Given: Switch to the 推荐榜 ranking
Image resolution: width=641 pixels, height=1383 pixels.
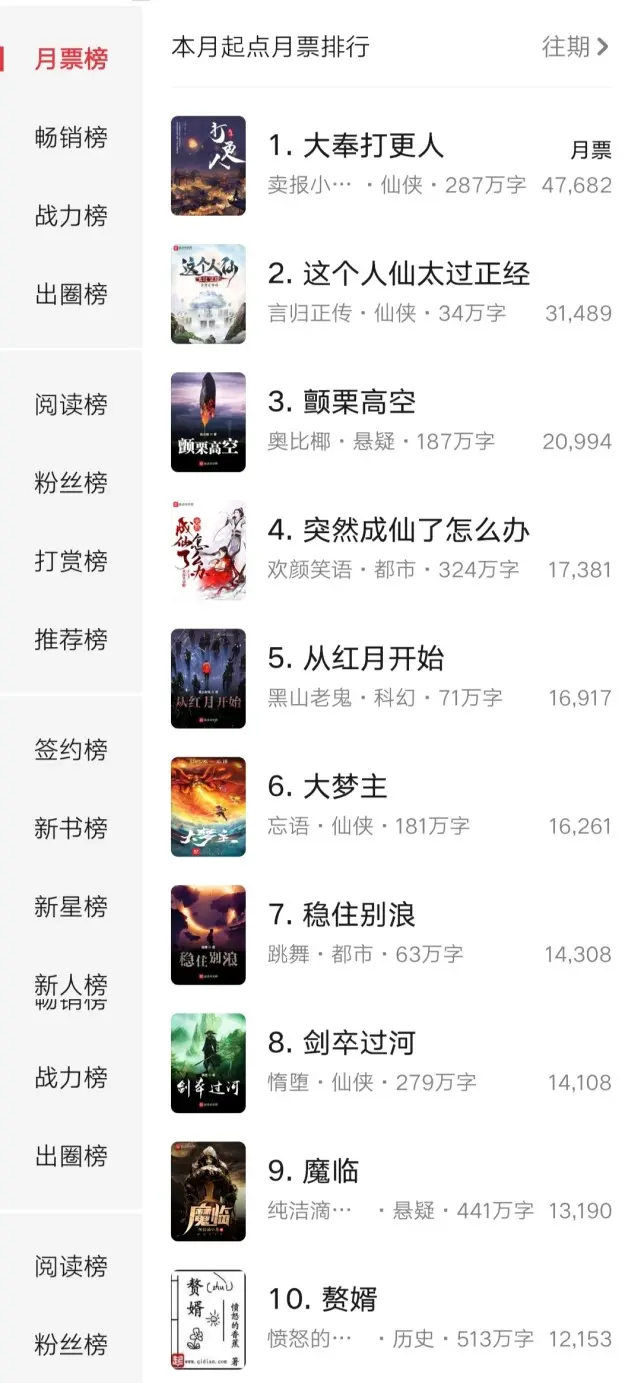Looking at the screenshot, I should [71, 640].
